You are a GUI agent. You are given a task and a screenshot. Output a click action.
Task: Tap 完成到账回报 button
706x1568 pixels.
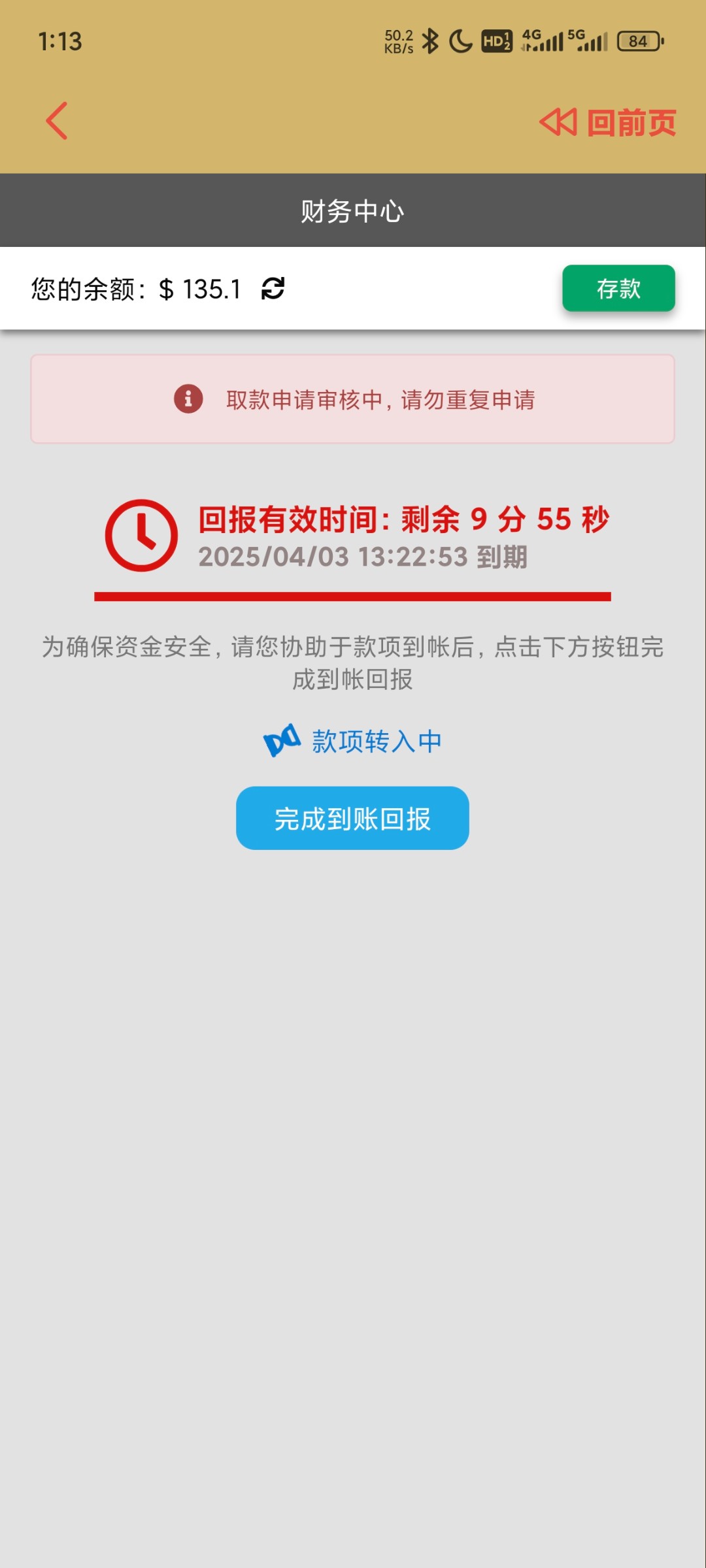(x=352, y=818)
